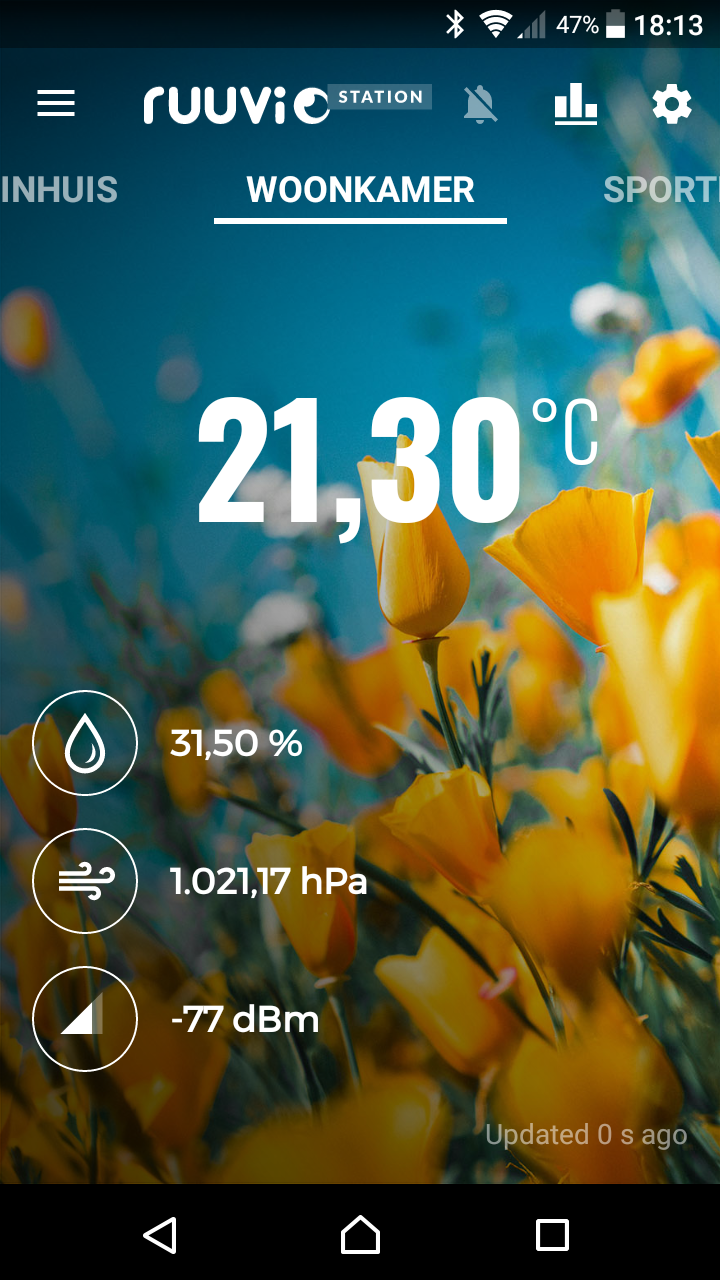720x1280 pixels.
Task: Open the hamburger drawer menu
Action: [x=56, y=104]
